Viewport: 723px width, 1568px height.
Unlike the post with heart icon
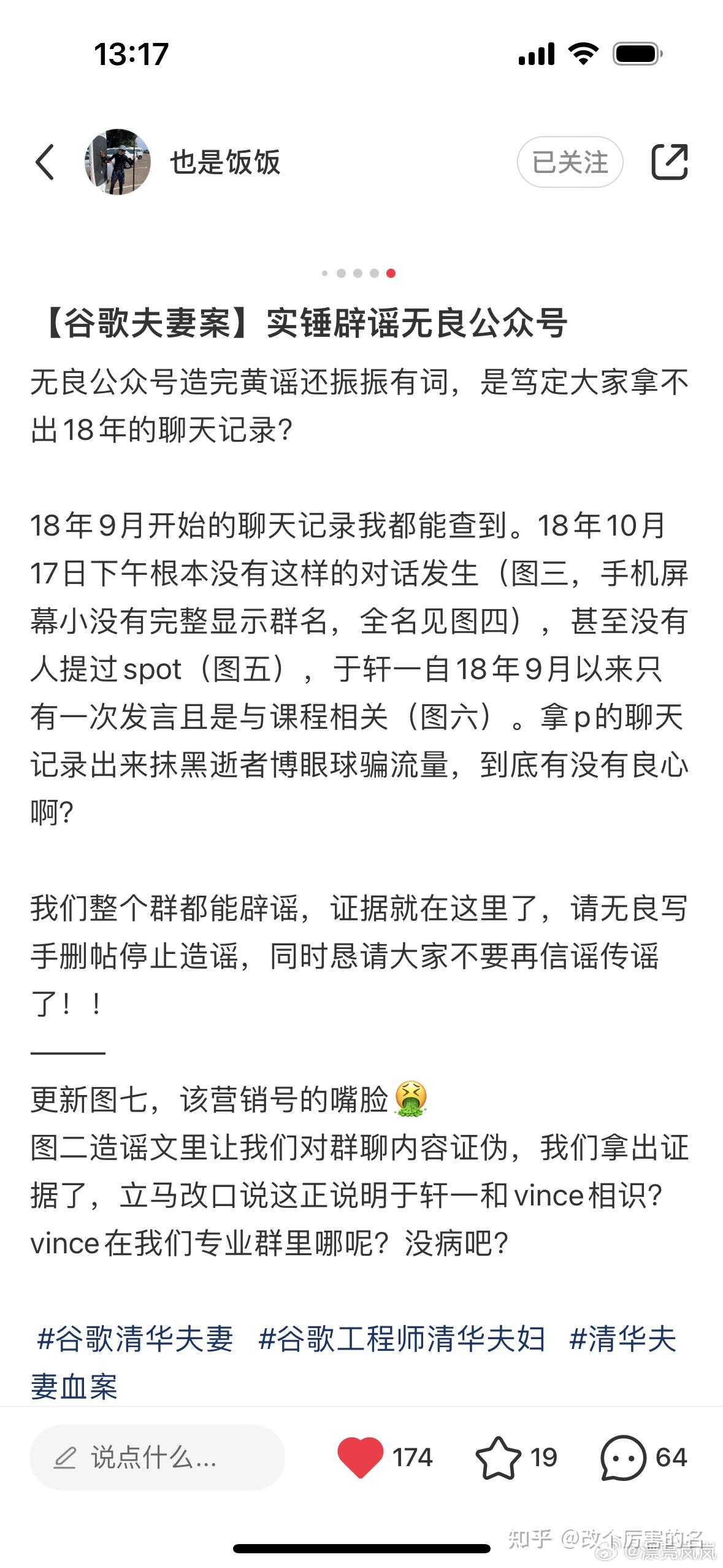[361, 1457]
